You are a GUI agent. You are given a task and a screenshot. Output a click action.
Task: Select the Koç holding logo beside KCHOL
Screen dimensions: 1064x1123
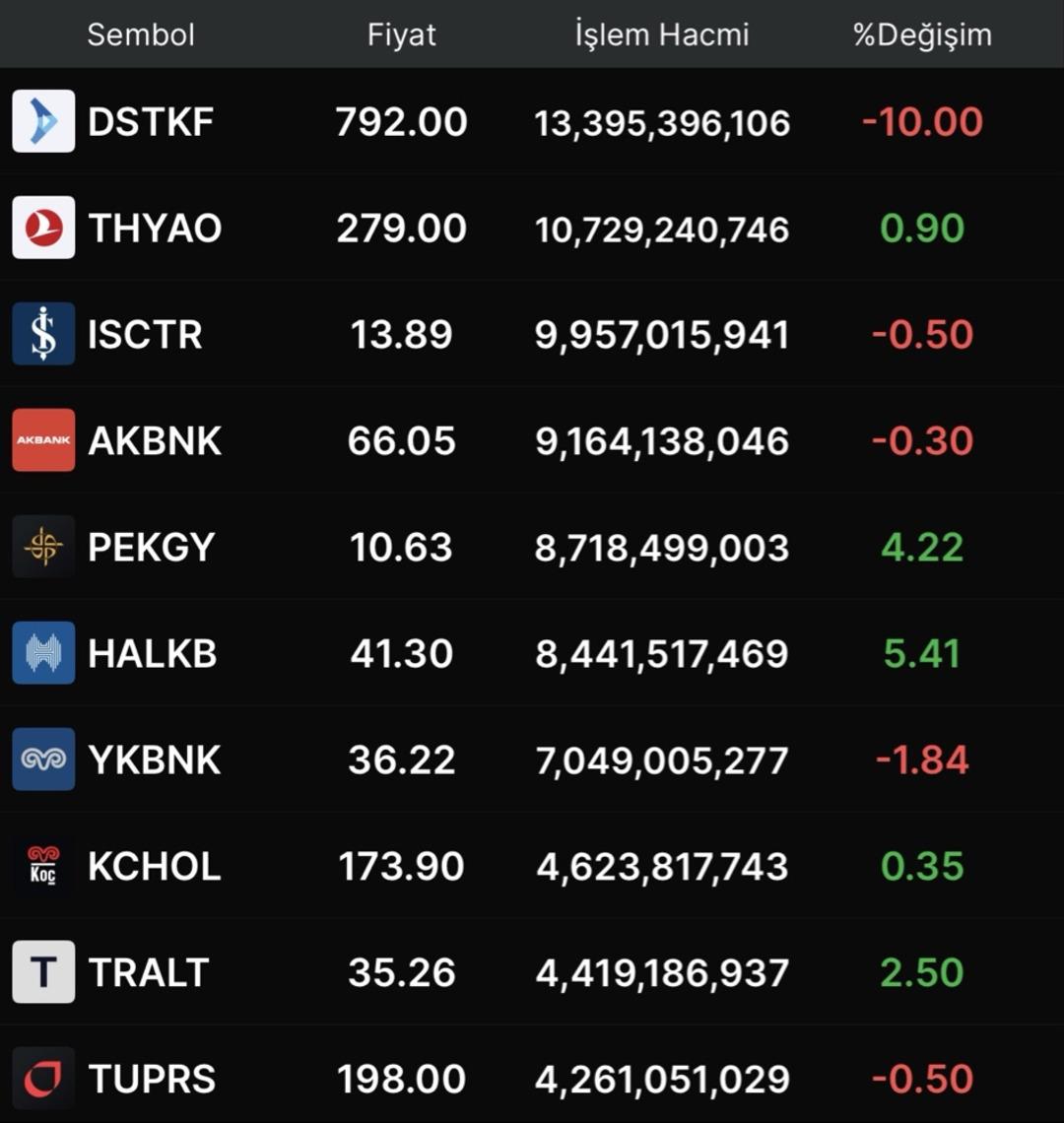pos(43,866)
